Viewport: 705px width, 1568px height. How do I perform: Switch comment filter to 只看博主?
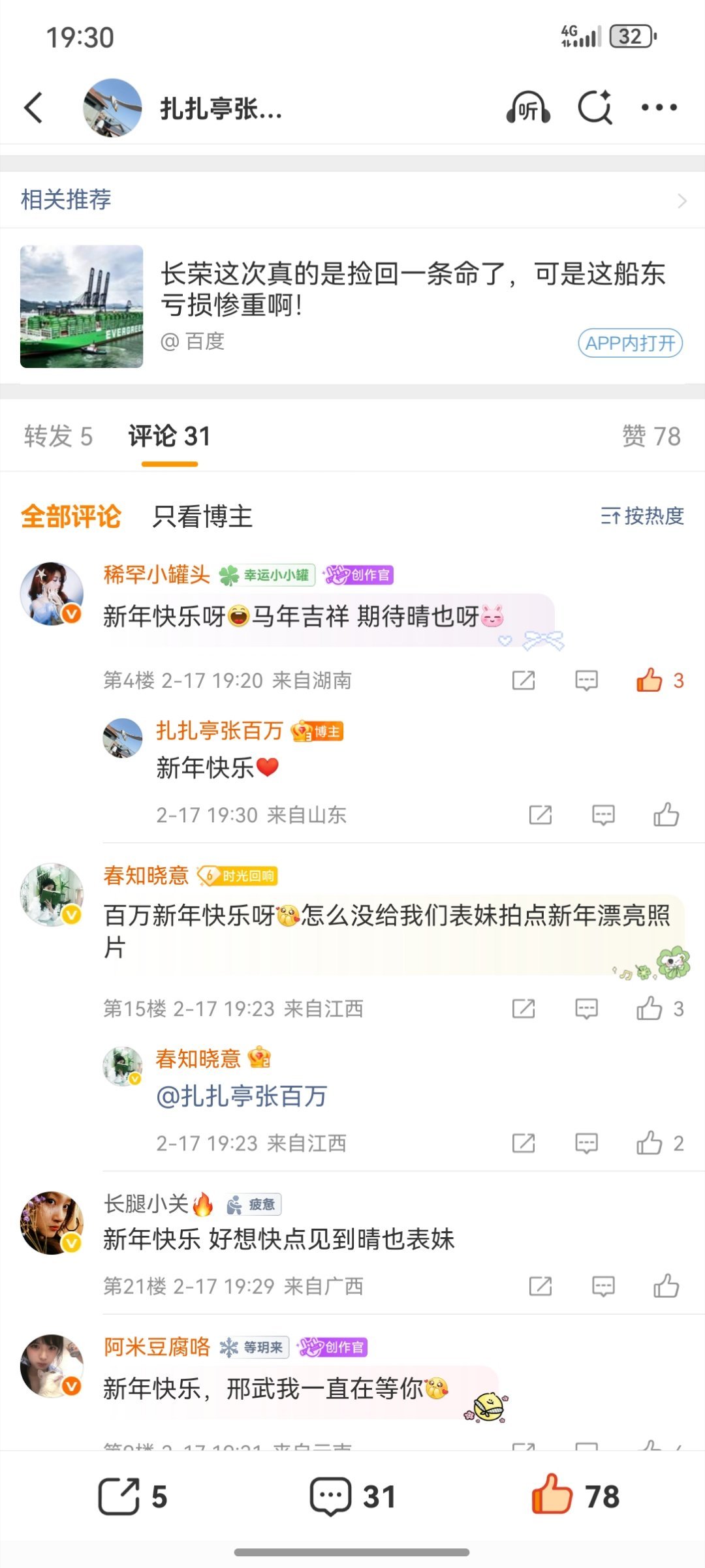pos(199,516)
